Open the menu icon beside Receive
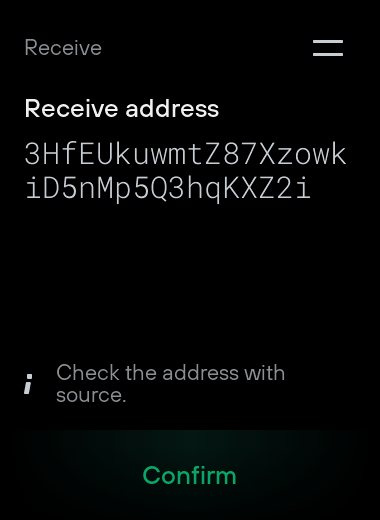 328,48
